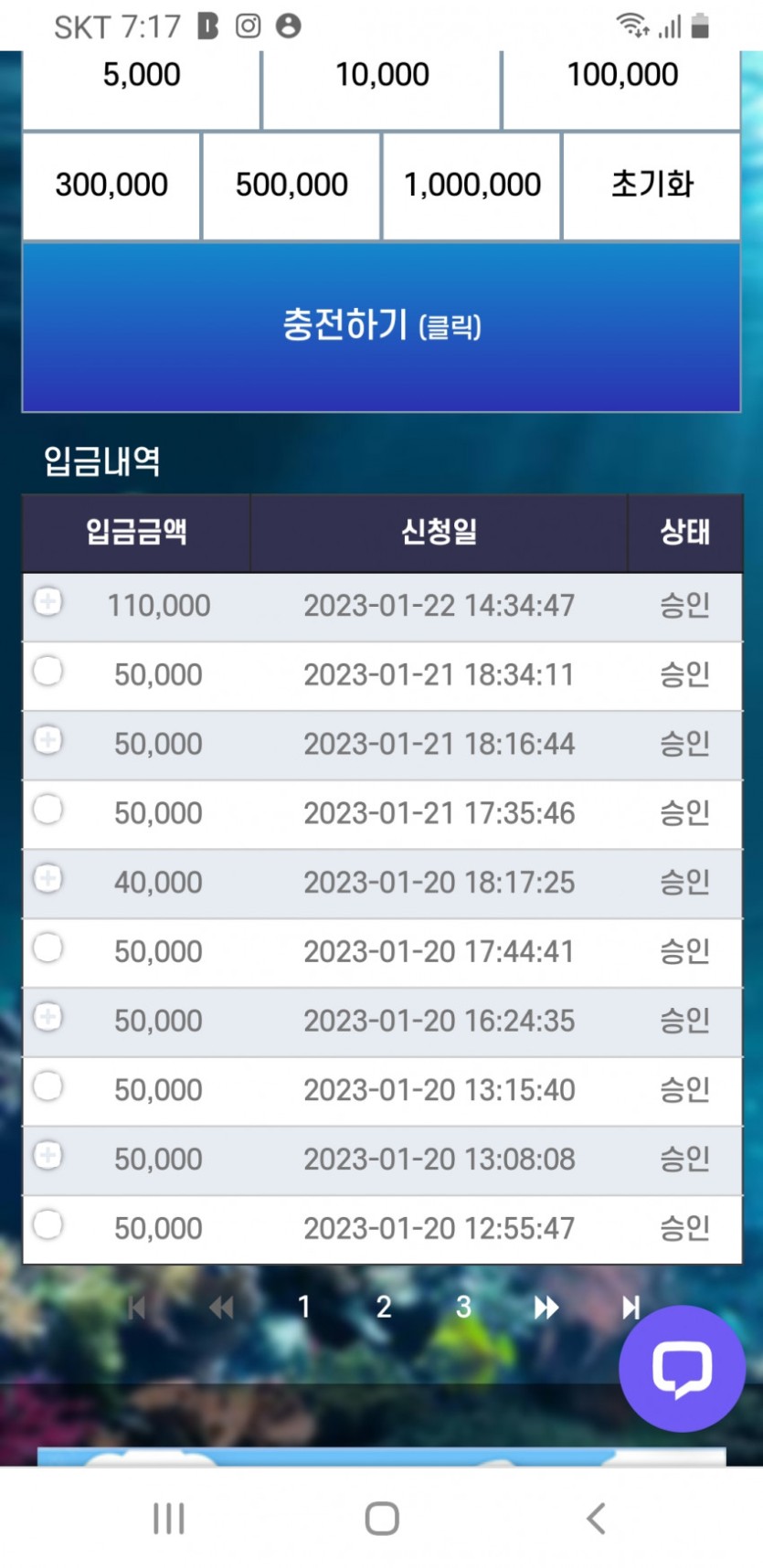The image size is (763, 1568).
Task: Jump to the next page set arrow
Action: (x=546, y=1308)
